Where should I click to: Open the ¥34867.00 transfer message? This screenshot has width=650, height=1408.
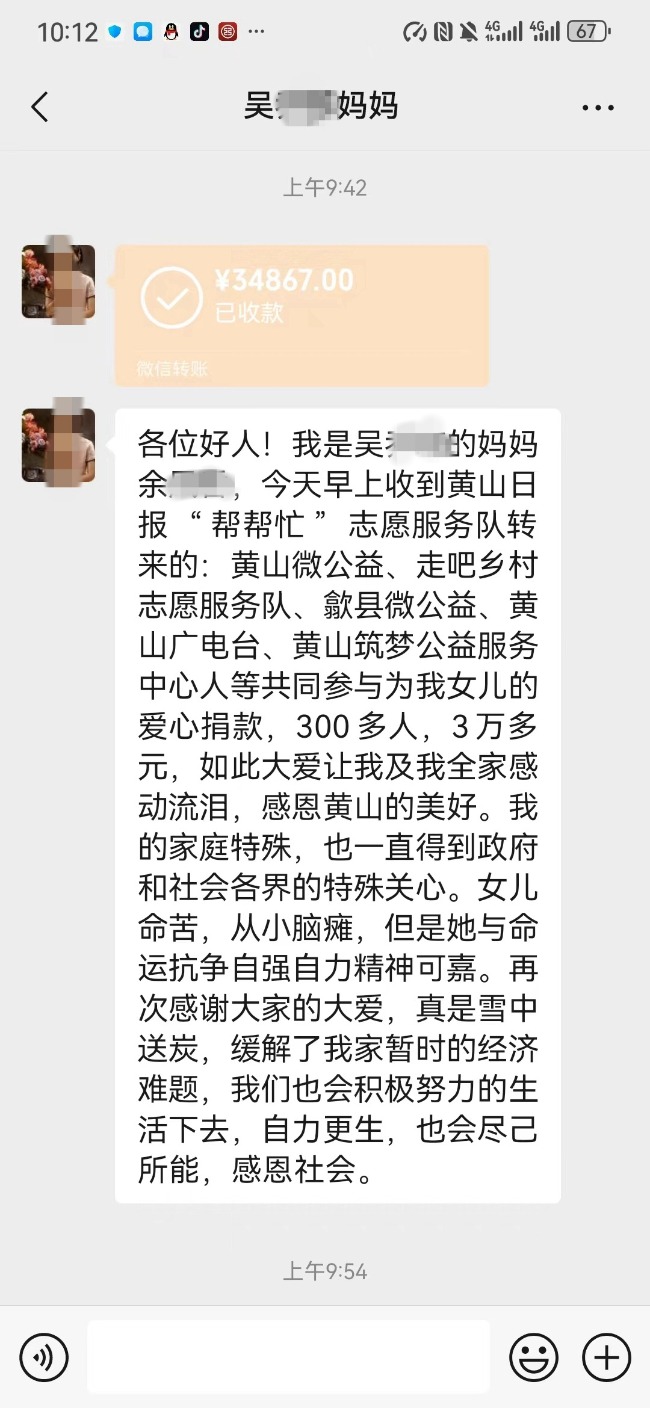point(302,314)
